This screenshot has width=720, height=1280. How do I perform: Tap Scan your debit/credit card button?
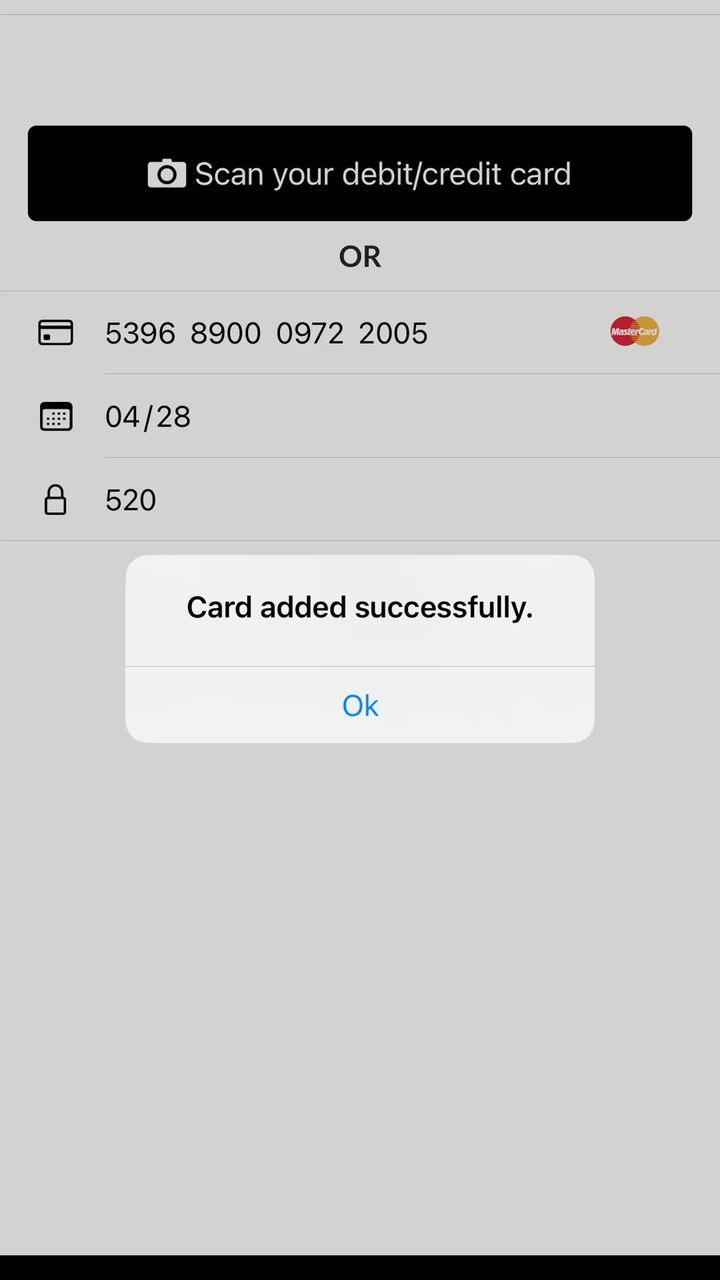click(x=360, y=173)
